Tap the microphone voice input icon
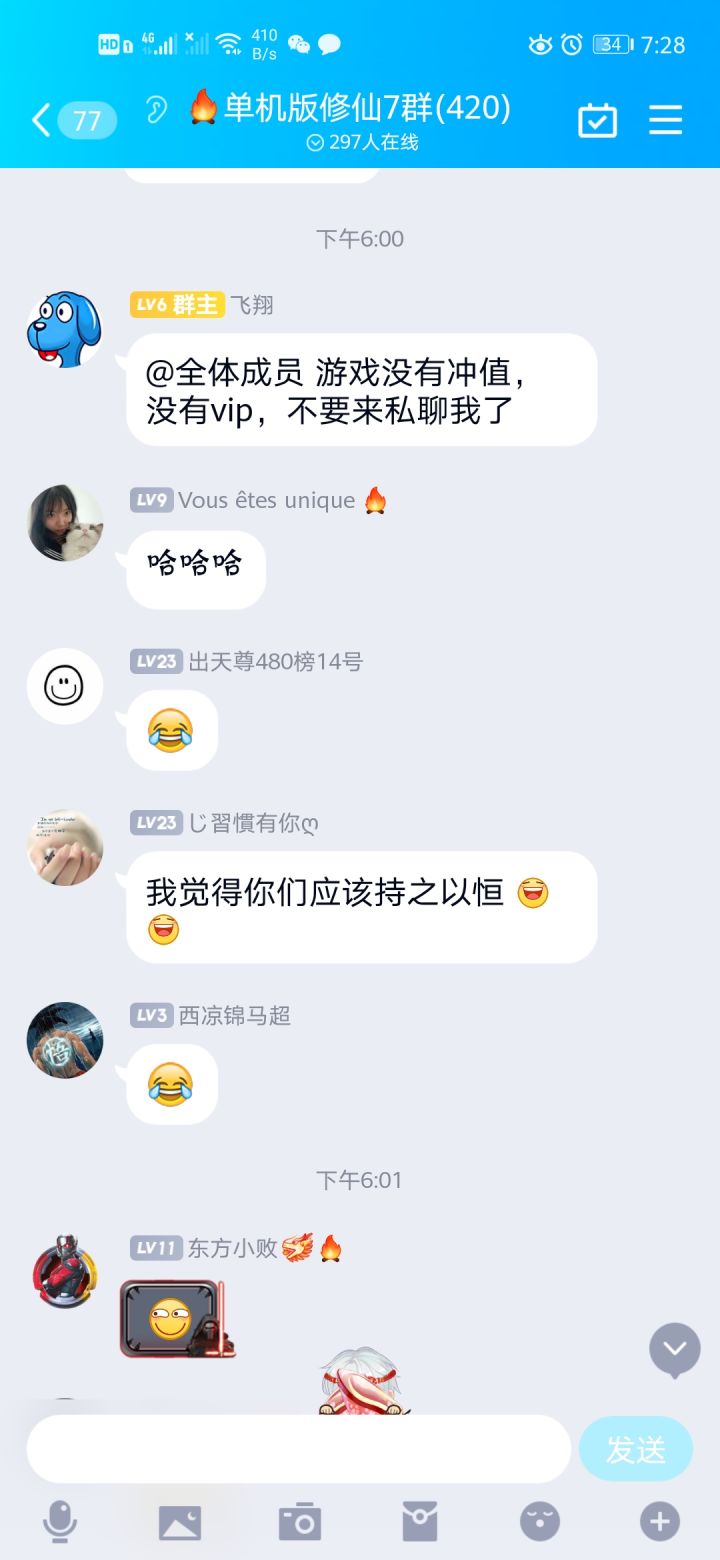The height and width of the screenshot is (1560, 720). tap(60, 1522)
